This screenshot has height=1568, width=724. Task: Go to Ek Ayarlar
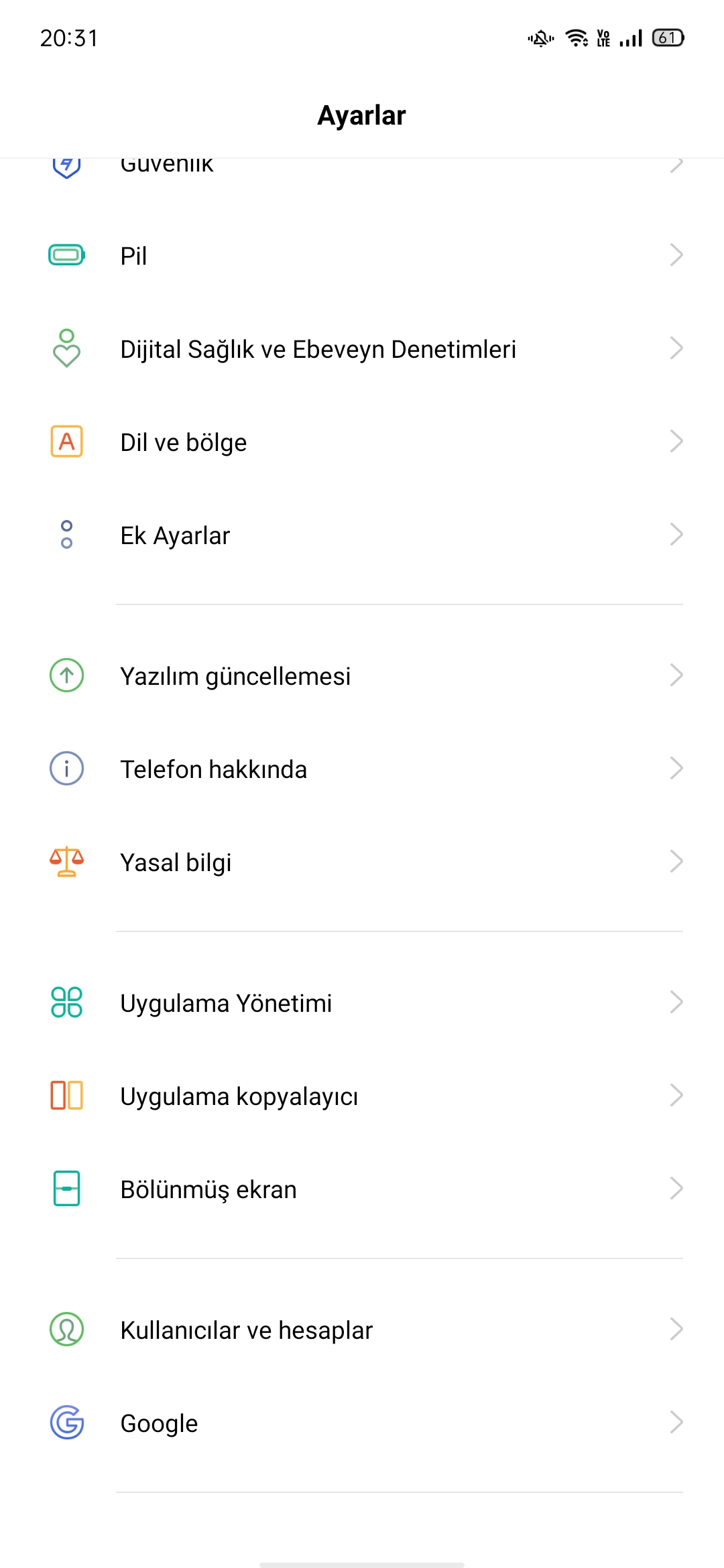point(362,535)
